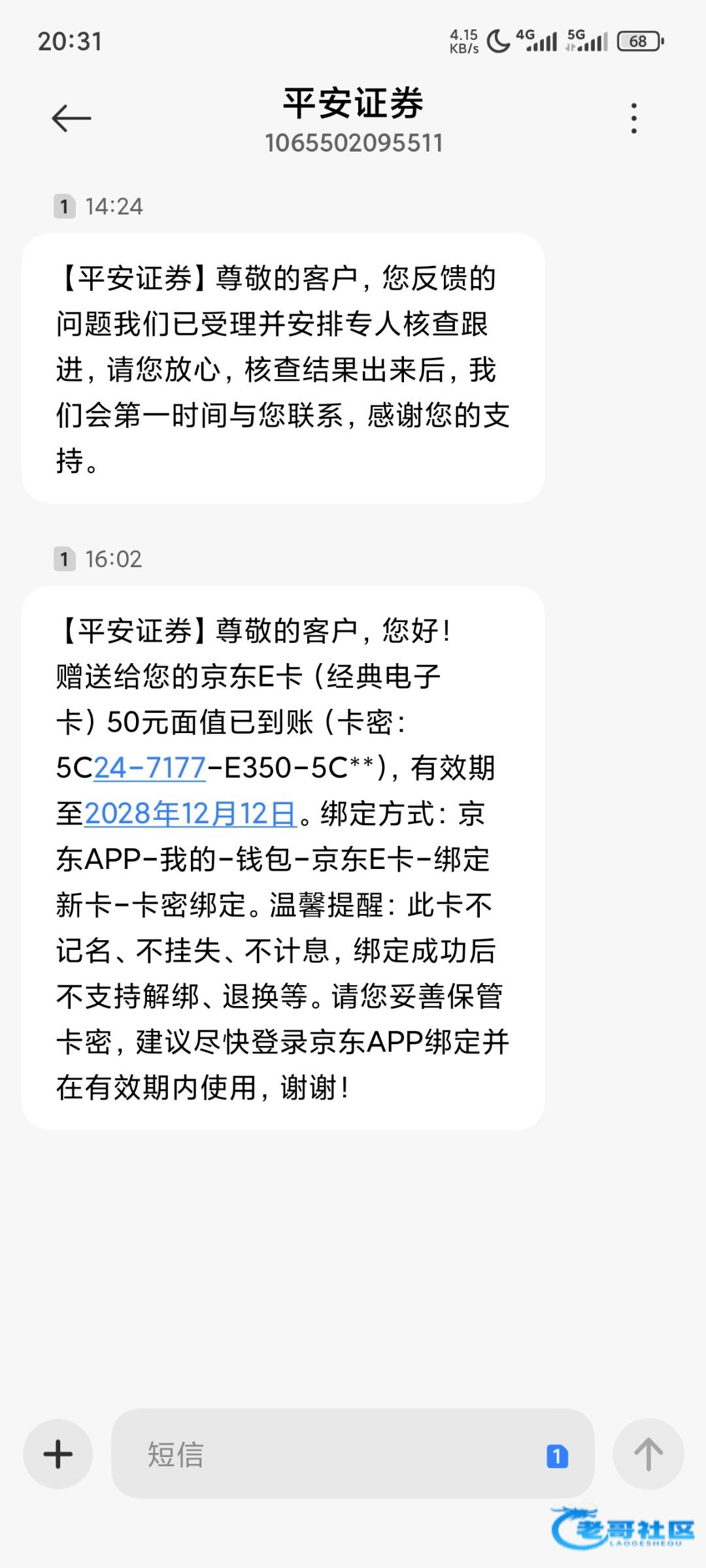Open the 2028年12月12日 date link
The width and height of the screenshot is (706, 1568).
coord(190,813)
